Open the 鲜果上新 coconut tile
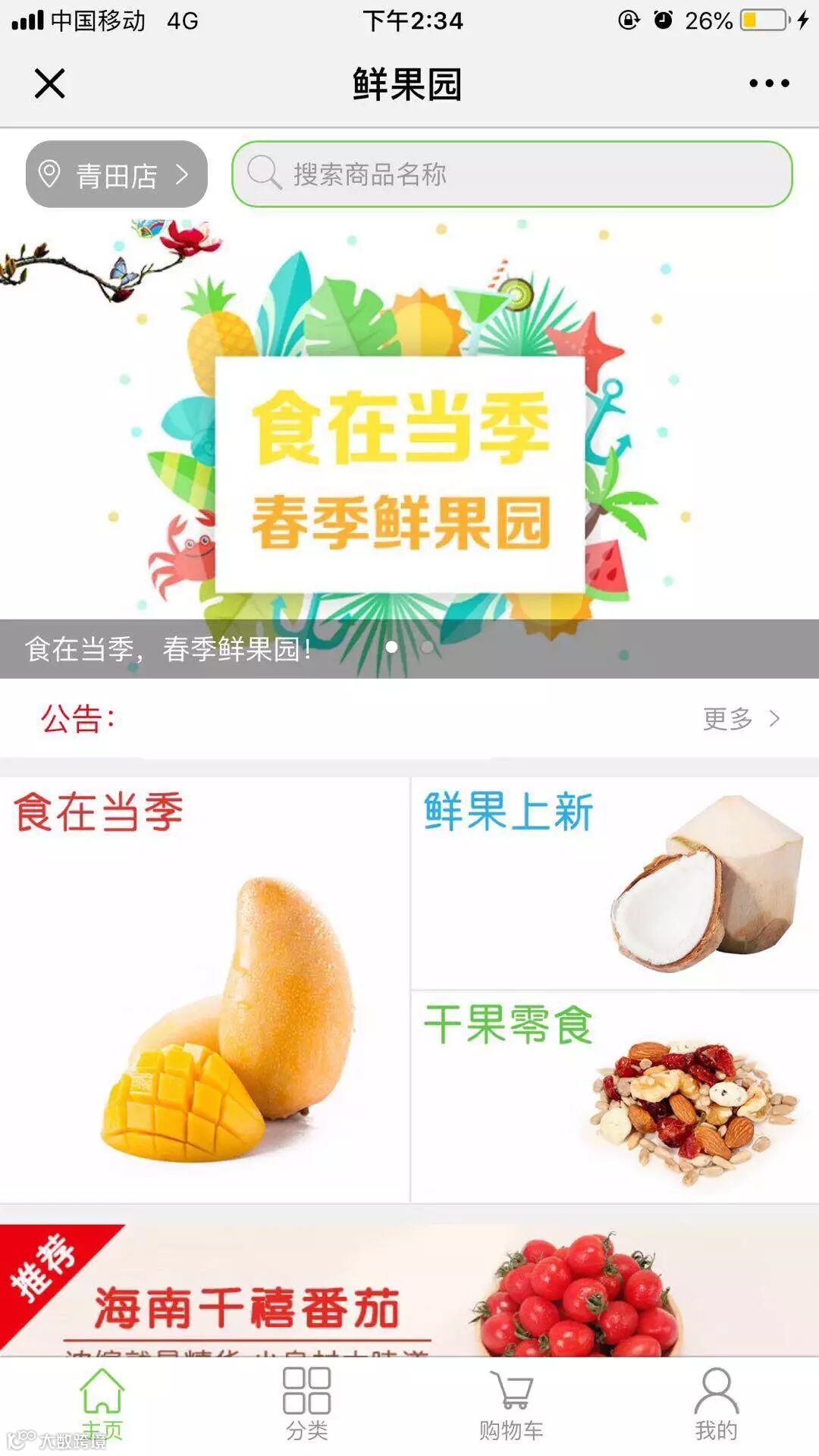 pos(615,883)
